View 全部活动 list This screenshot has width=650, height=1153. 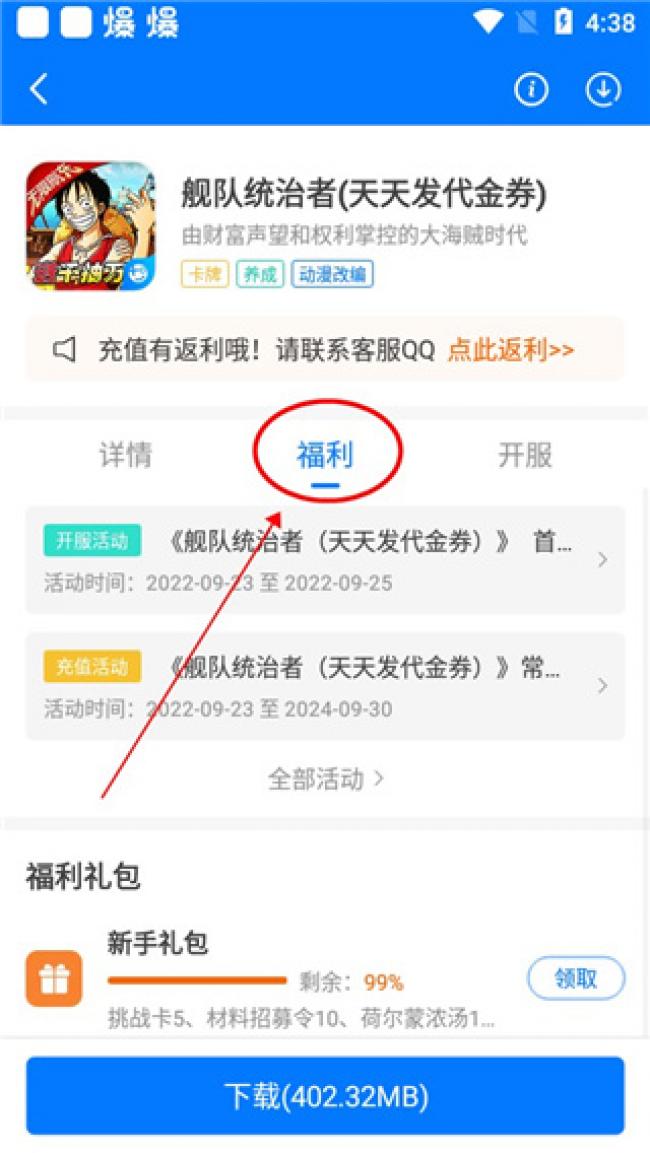pos(325,779)
